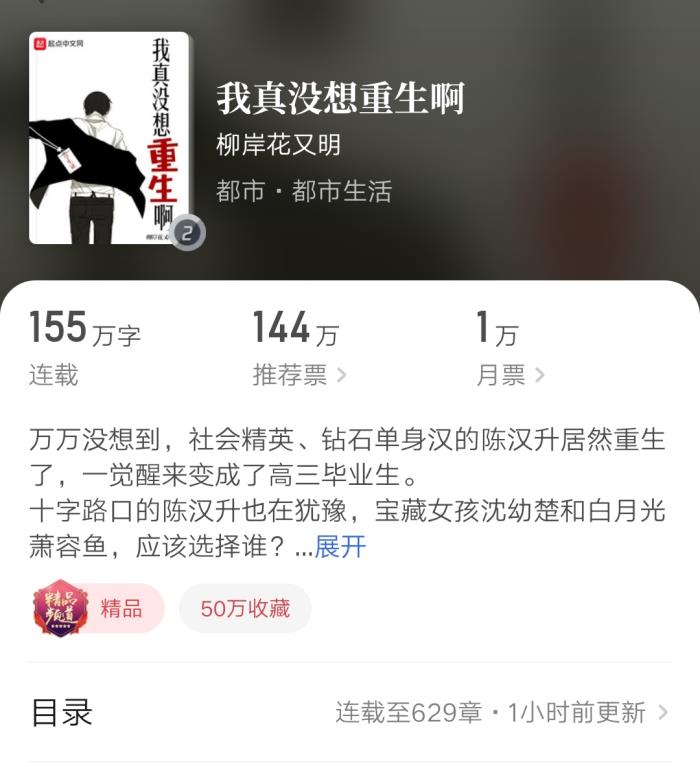
Task: Expand the description with 展开
Action: [x=341, y=547]
